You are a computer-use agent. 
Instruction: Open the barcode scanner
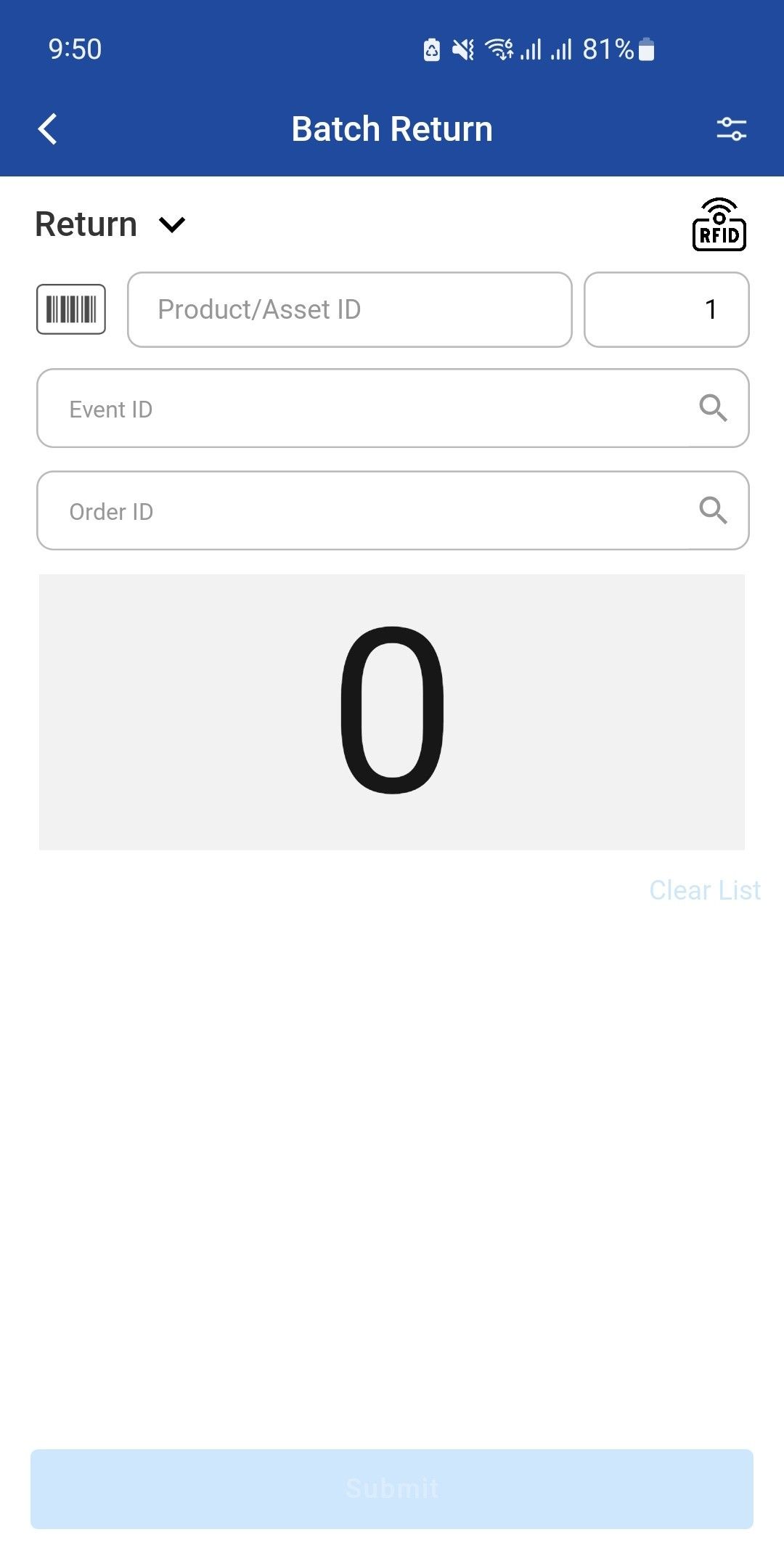click(71, 309)
